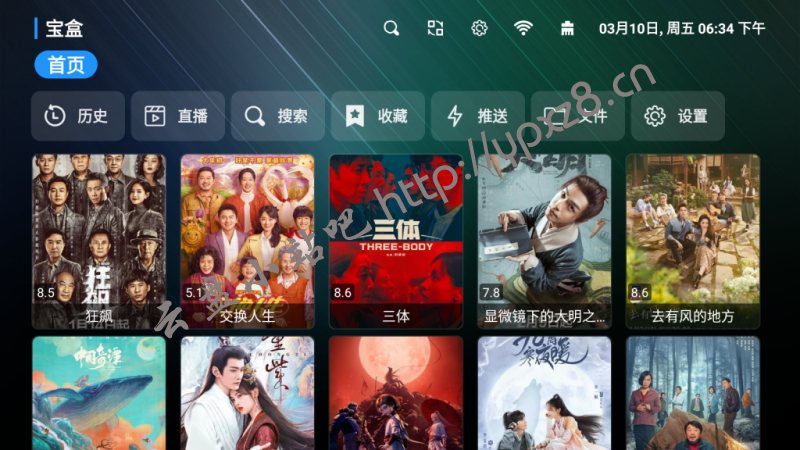Switch to the 首页 tab
This screenshot has width=800, height=450.
(x=66, y=65)
